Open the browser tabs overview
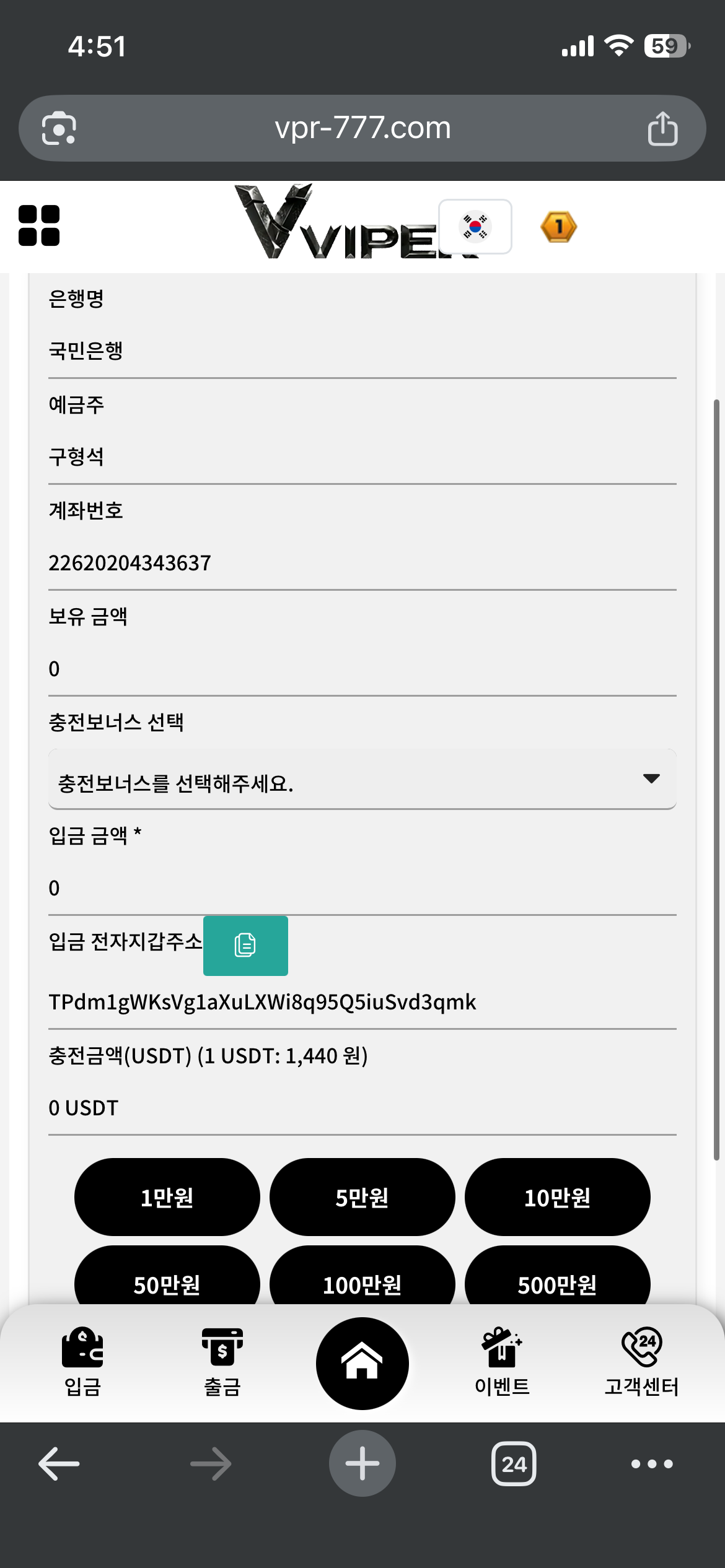The width and height of the screenshot is (725, 1568). point(514,1464)
